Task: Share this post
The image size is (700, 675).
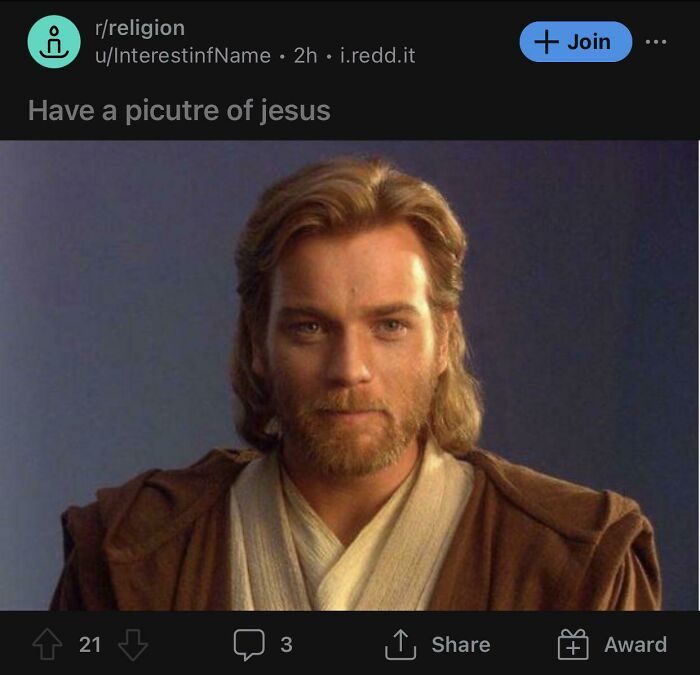Action: (x=437, y=645)
